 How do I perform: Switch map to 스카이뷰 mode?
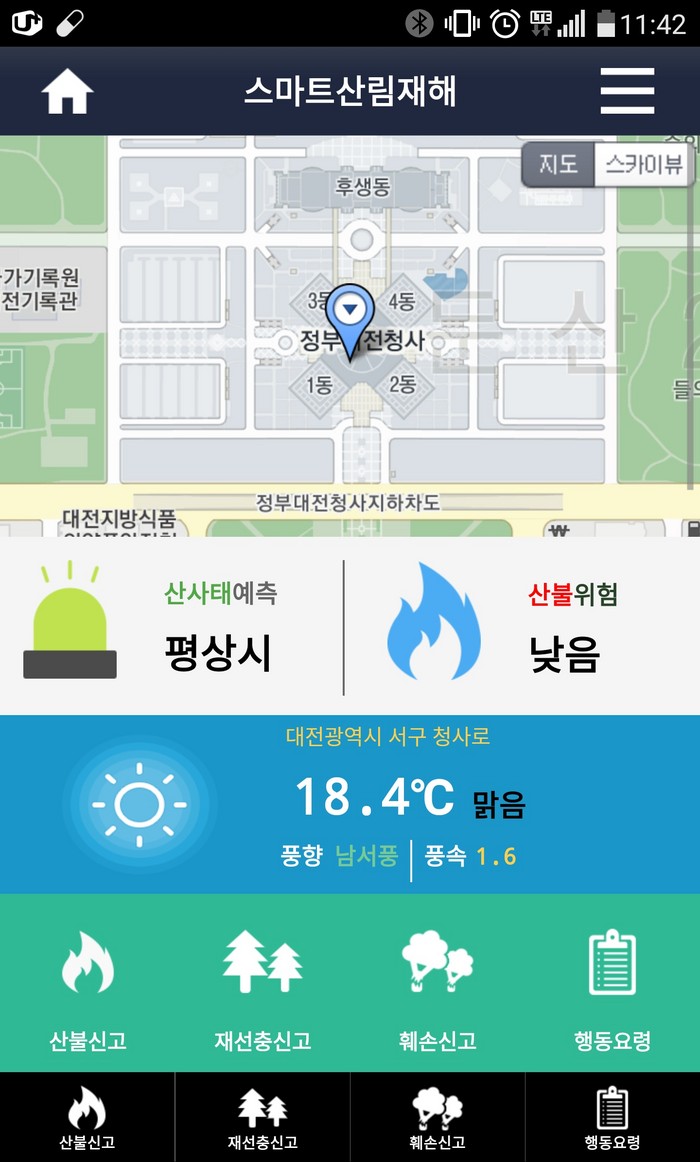644,164
